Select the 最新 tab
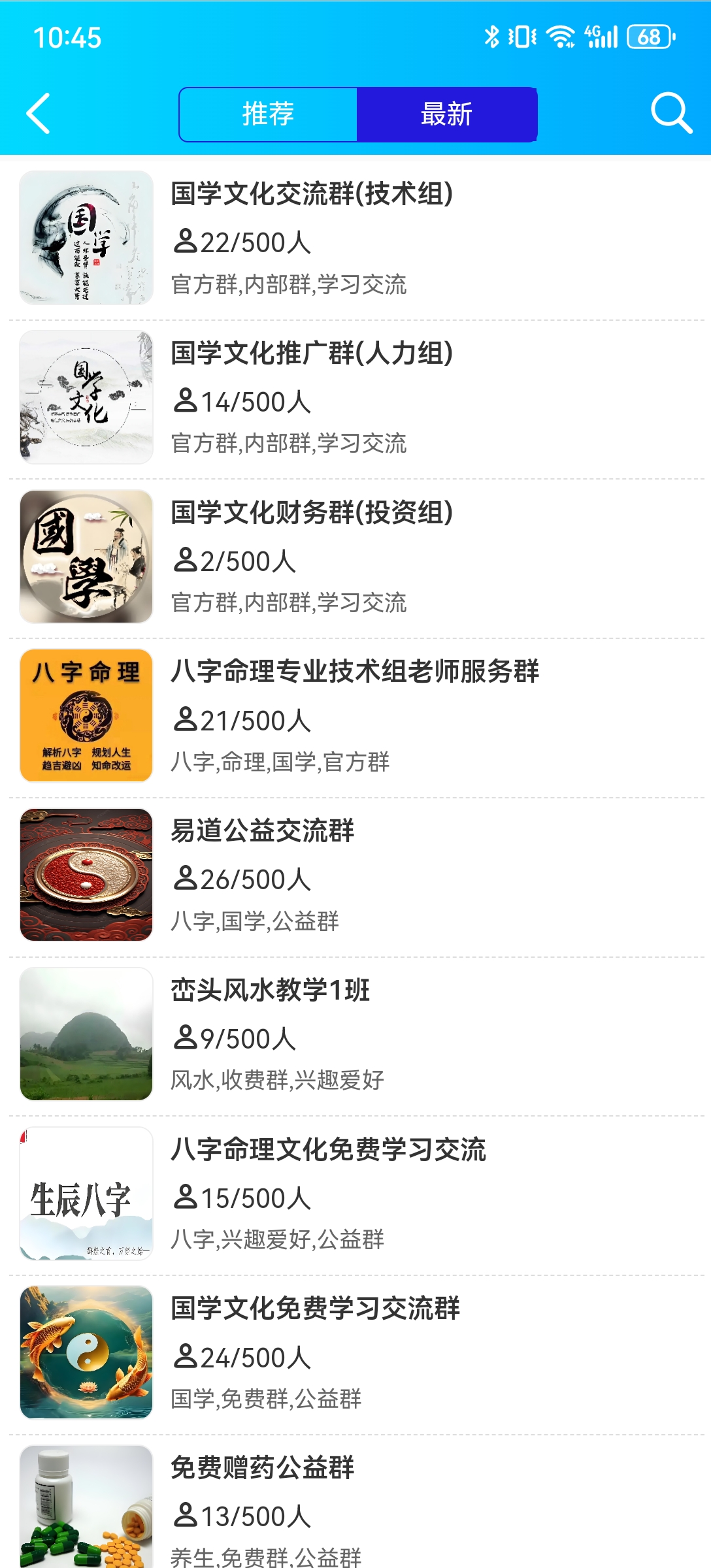This screenshot has height=1568, width=711. (x=446, y=114)
